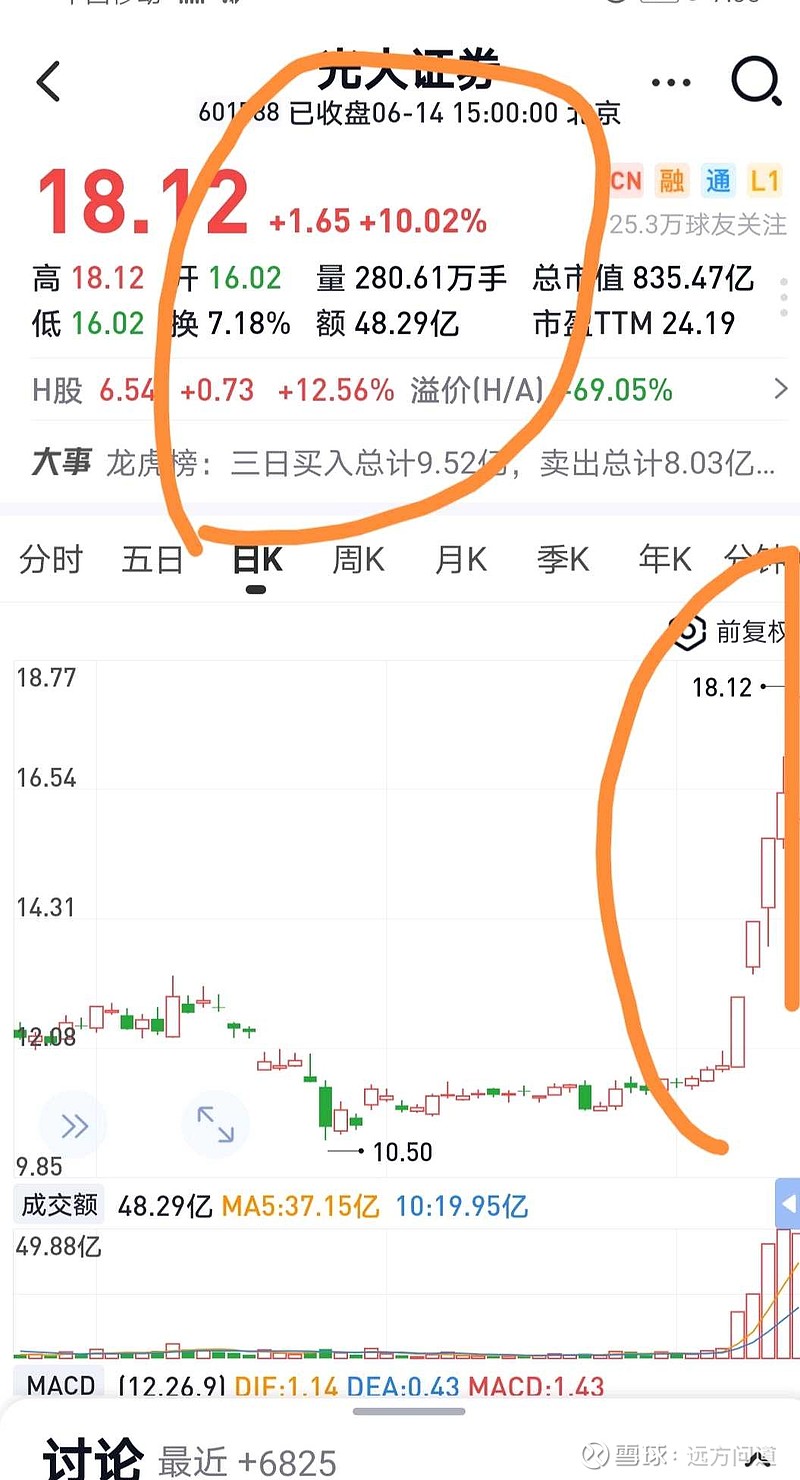The width and height of the screenshot is (800, 1480).
Task: Switch to the 季K chart tab
Action: coord(563,559)
